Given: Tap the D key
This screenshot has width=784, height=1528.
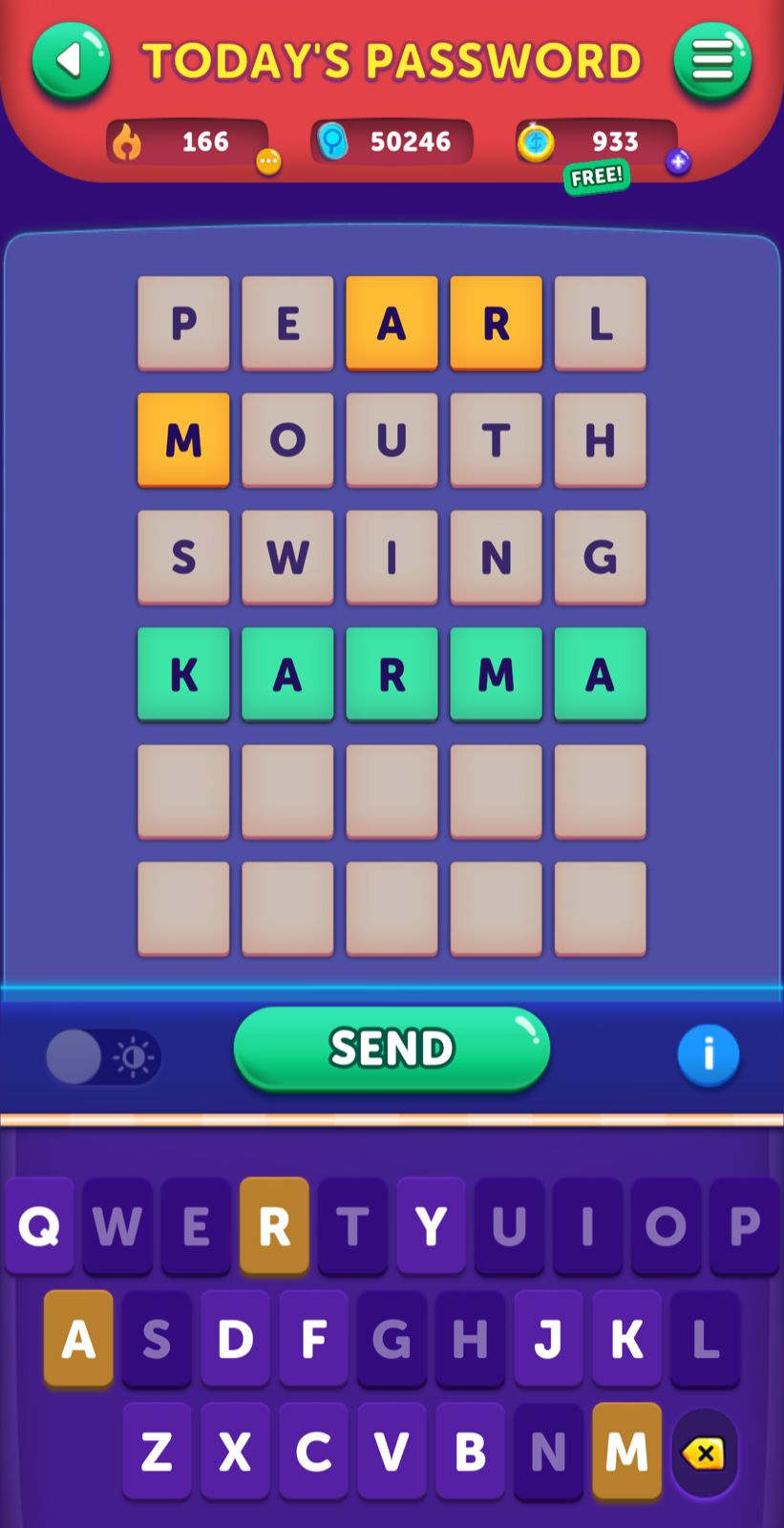Looking at the screenshot, I should tap(235, 1339).
